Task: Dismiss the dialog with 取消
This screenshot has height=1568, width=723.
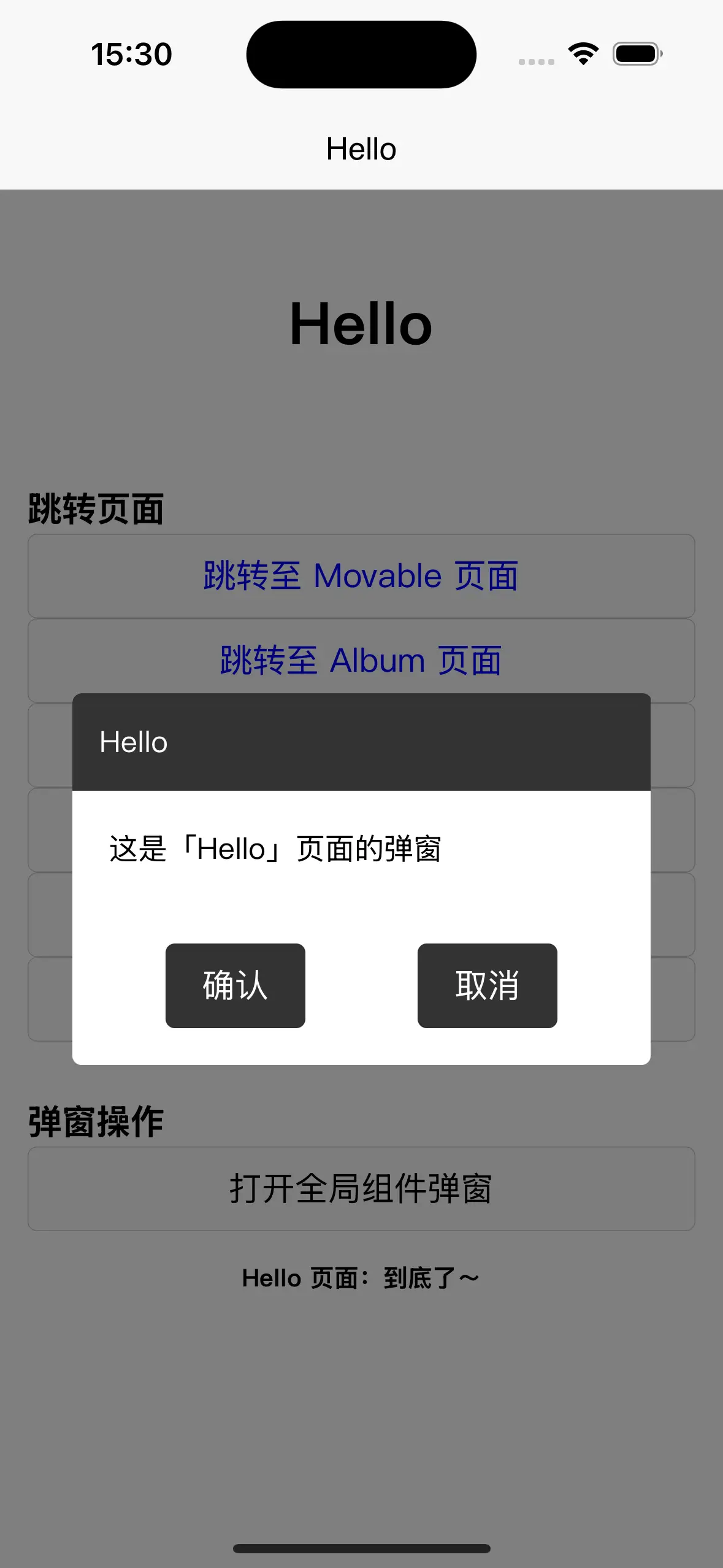Action: coord(487,985)
